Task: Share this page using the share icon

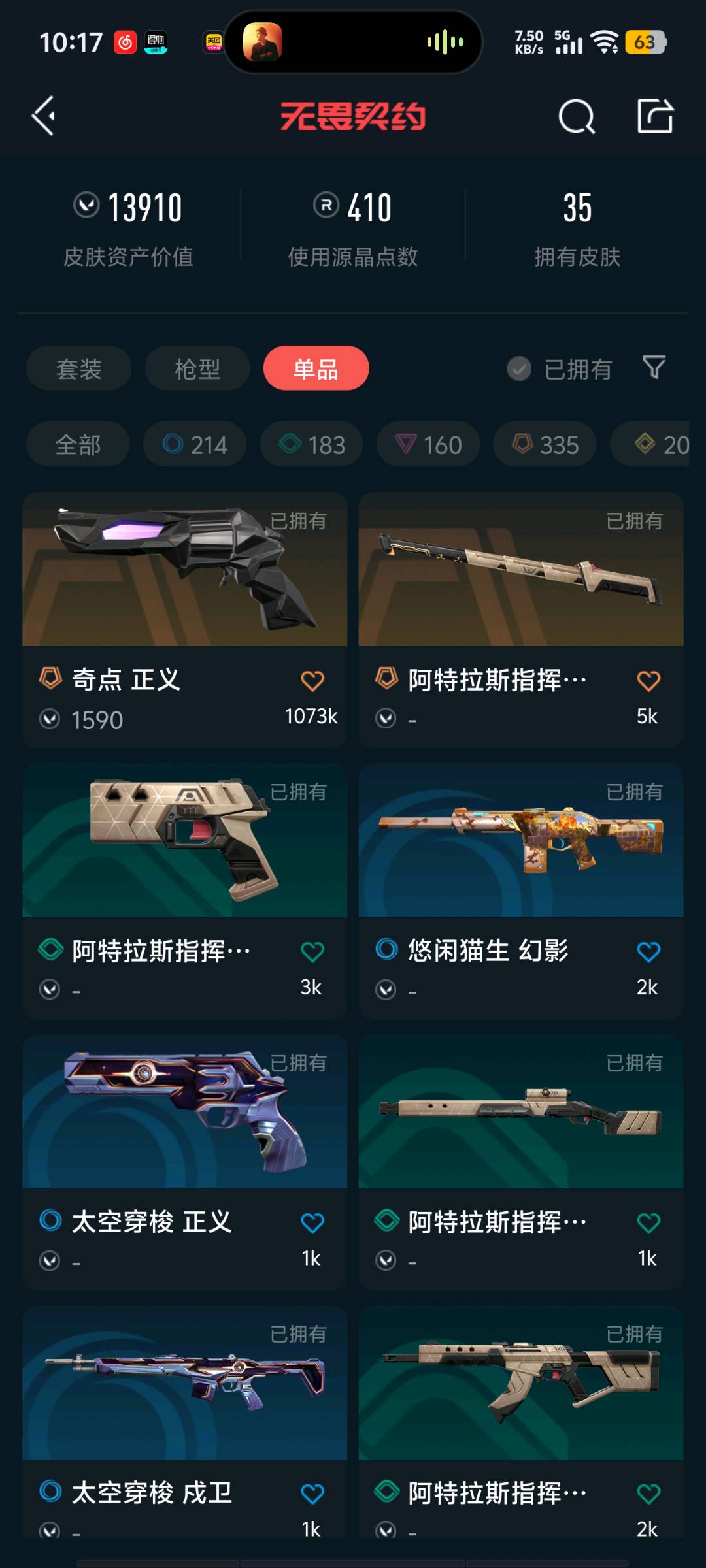Action: click(655, 116)
